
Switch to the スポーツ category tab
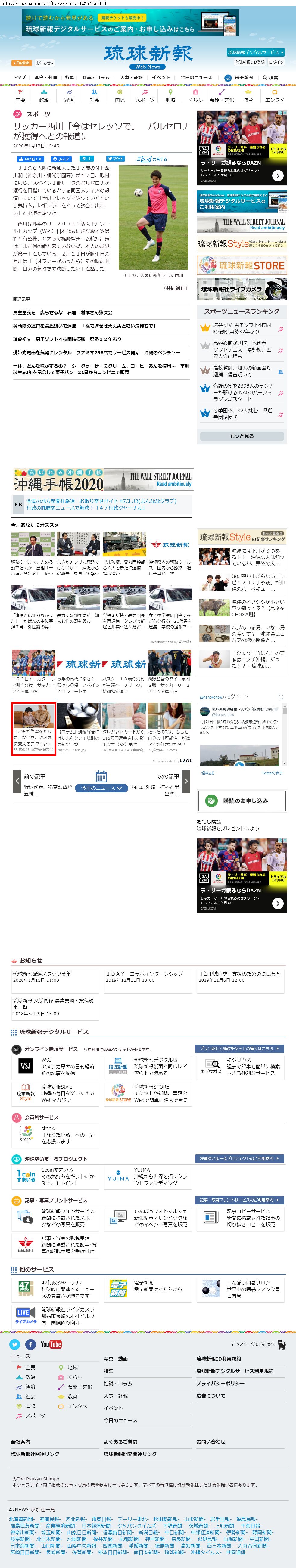point(144,96)
